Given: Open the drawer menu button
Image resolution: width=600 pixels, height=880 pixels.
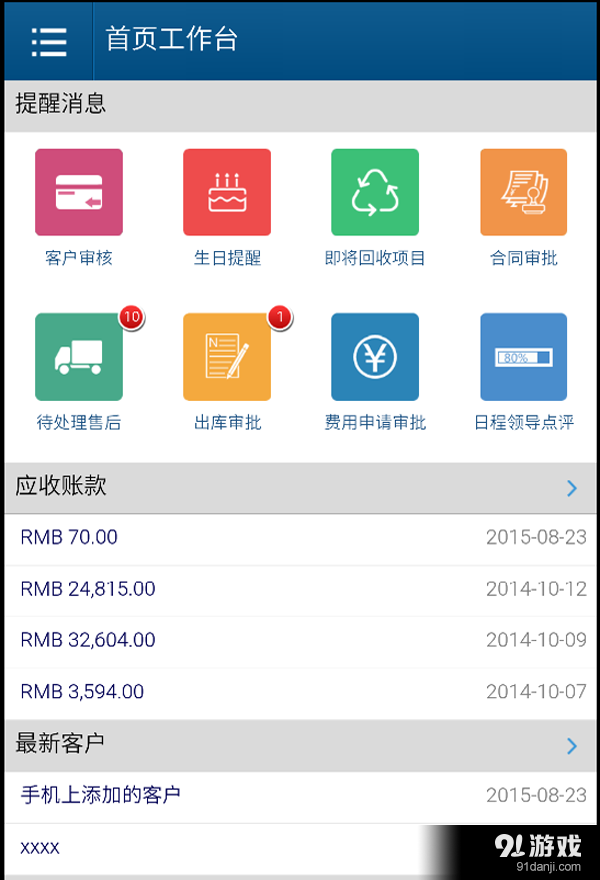Looking at the screenshot, I should pyautogui.click(x=48, y=41).
